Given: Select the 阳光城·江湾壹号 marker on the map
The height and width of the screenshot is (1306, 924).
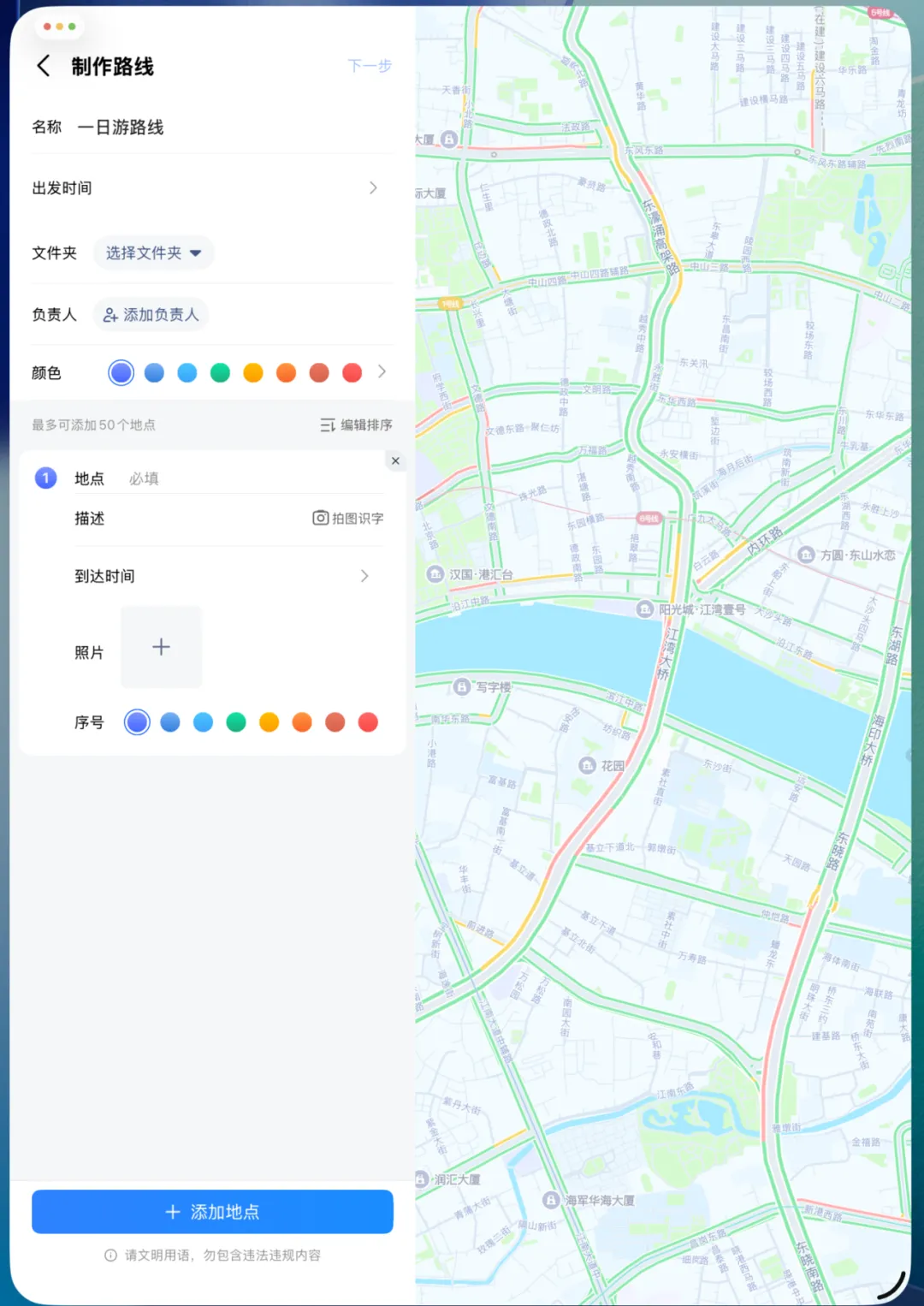Looking at the screenshot, I should (x=691, y=609).
